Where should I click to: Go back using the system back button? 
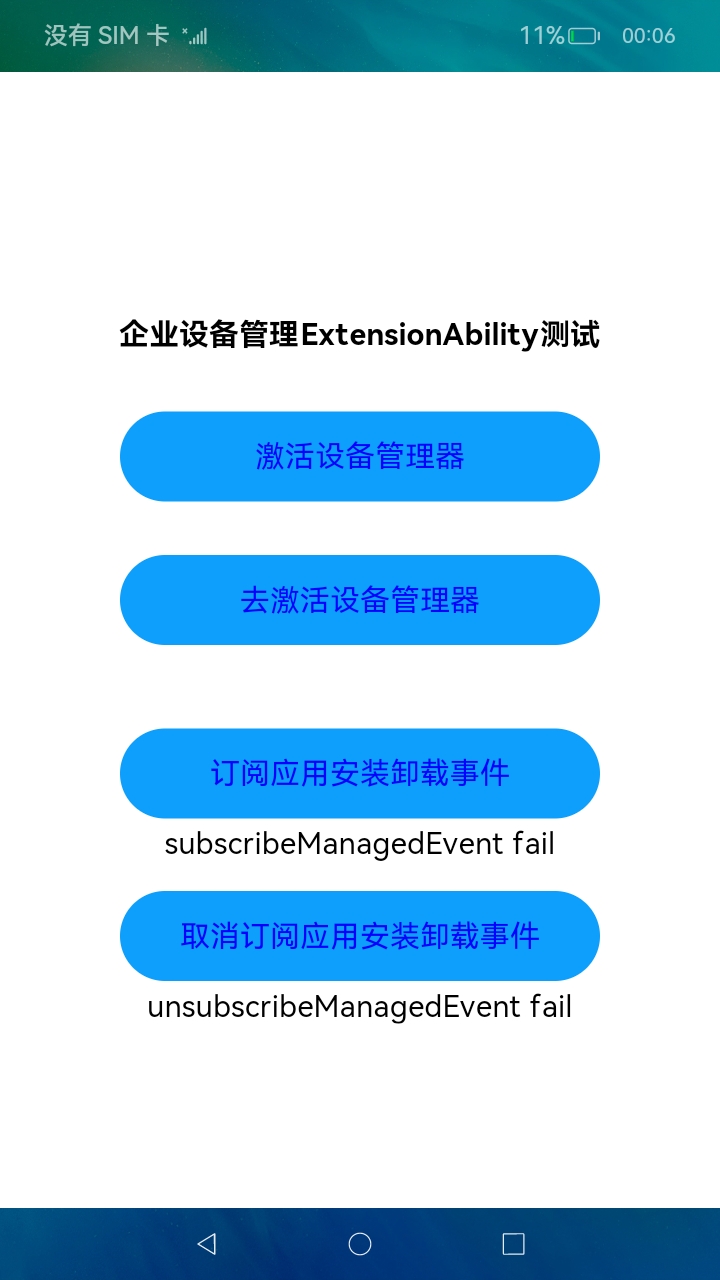(x=207, y=1244)
